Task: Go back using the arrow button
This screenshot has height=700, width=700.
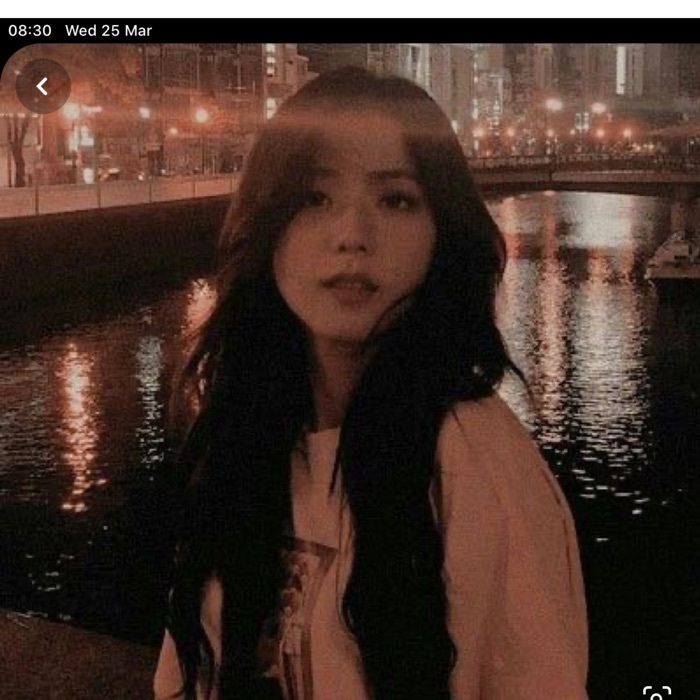Action: (43, 86)
